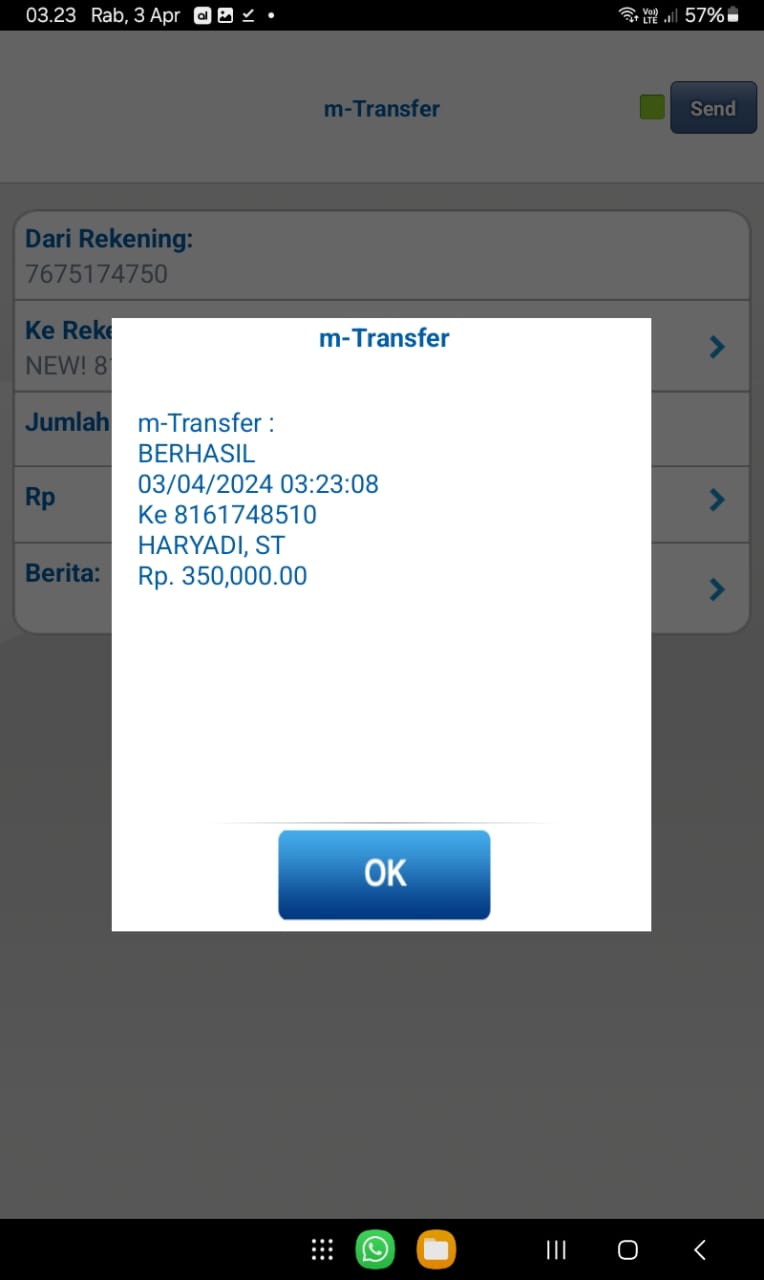This screenshot has height=1280, width=764.
Task: Go to the device home screen
Action: coord(627,1249)
